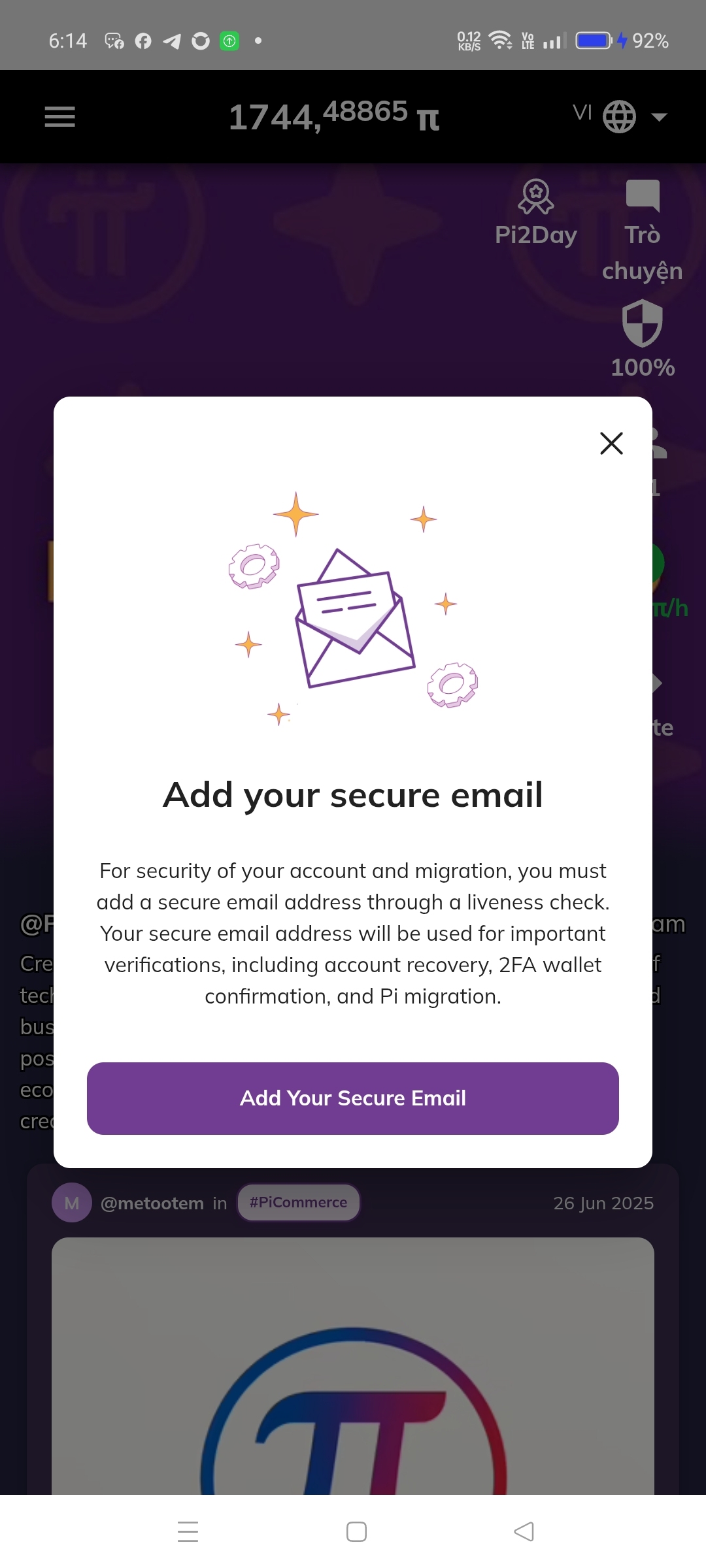
Task: Go to the system home screen
Action: (356, 1531)
